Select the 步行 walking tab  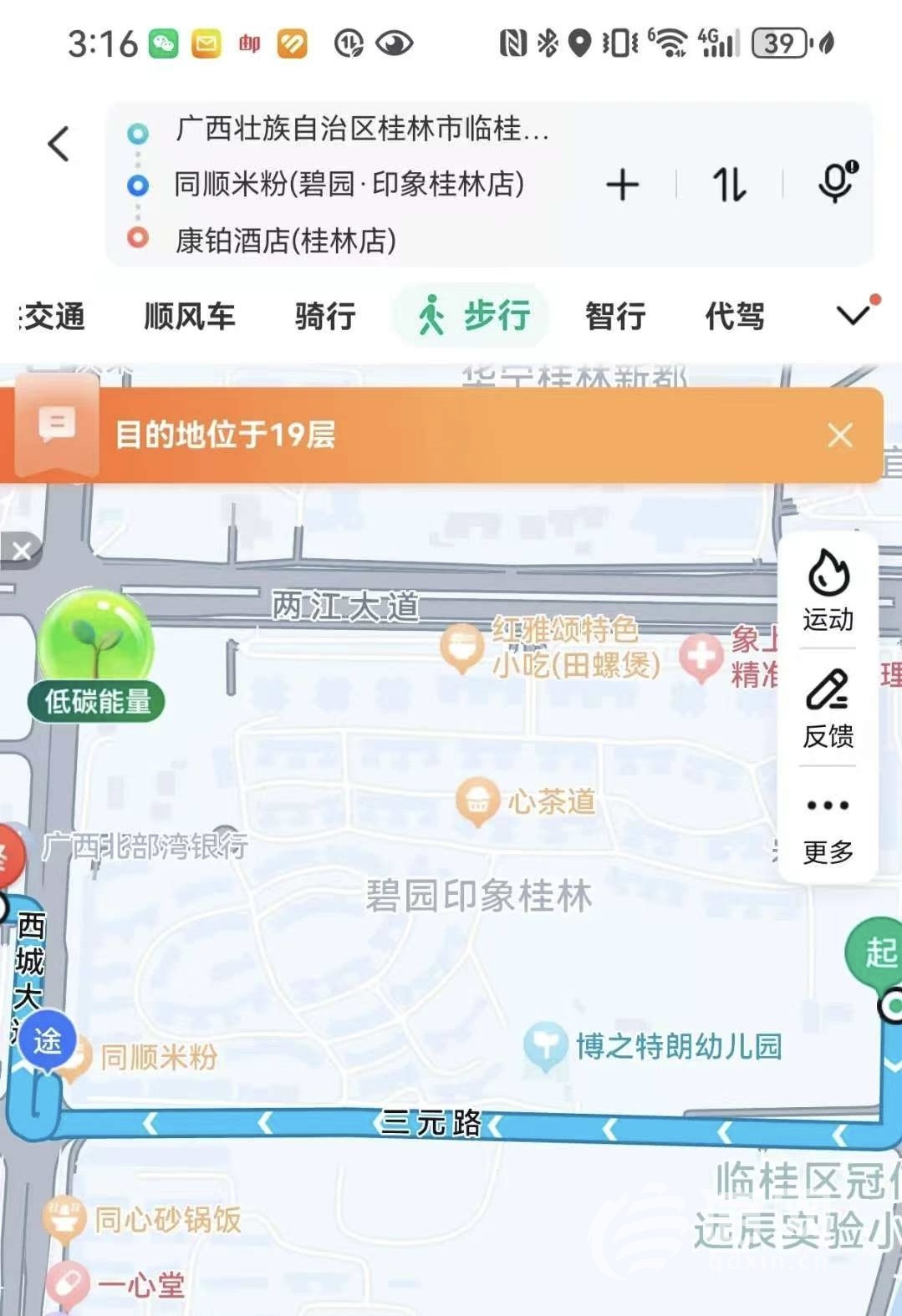tap(474, 317)
